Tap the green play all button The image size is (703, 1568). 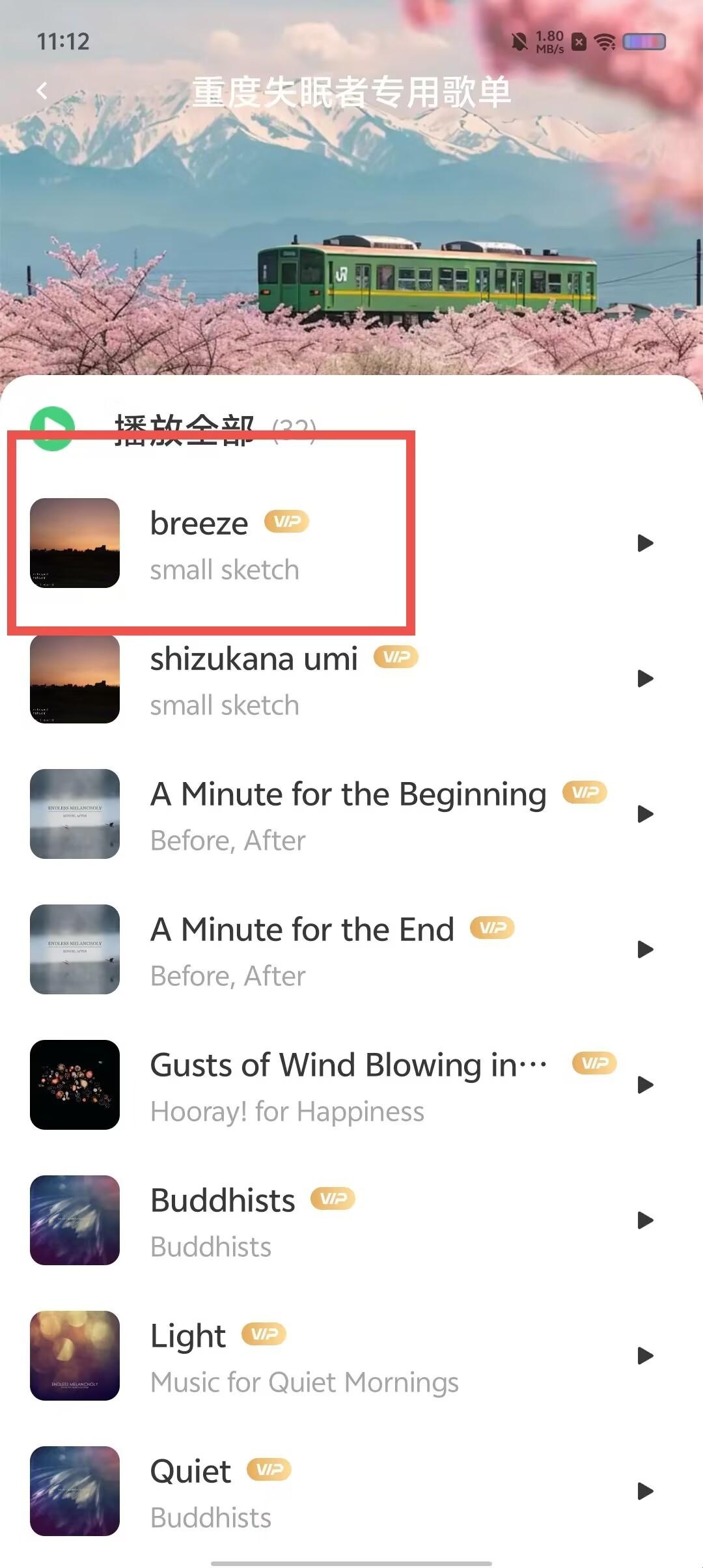(53, 428)
